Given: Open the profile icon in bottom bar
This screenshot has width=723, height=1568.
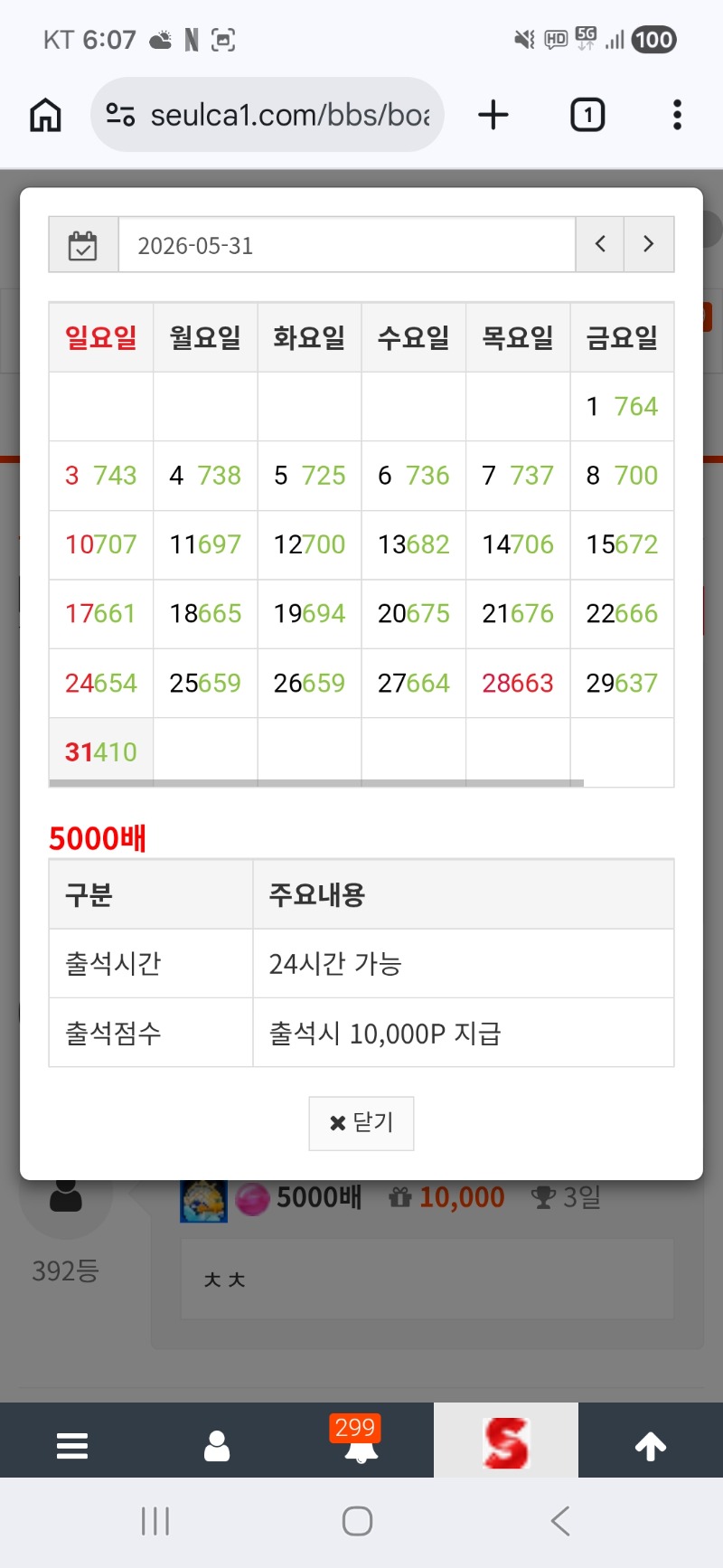Looking at the screenshot, I should point(217,1445).
